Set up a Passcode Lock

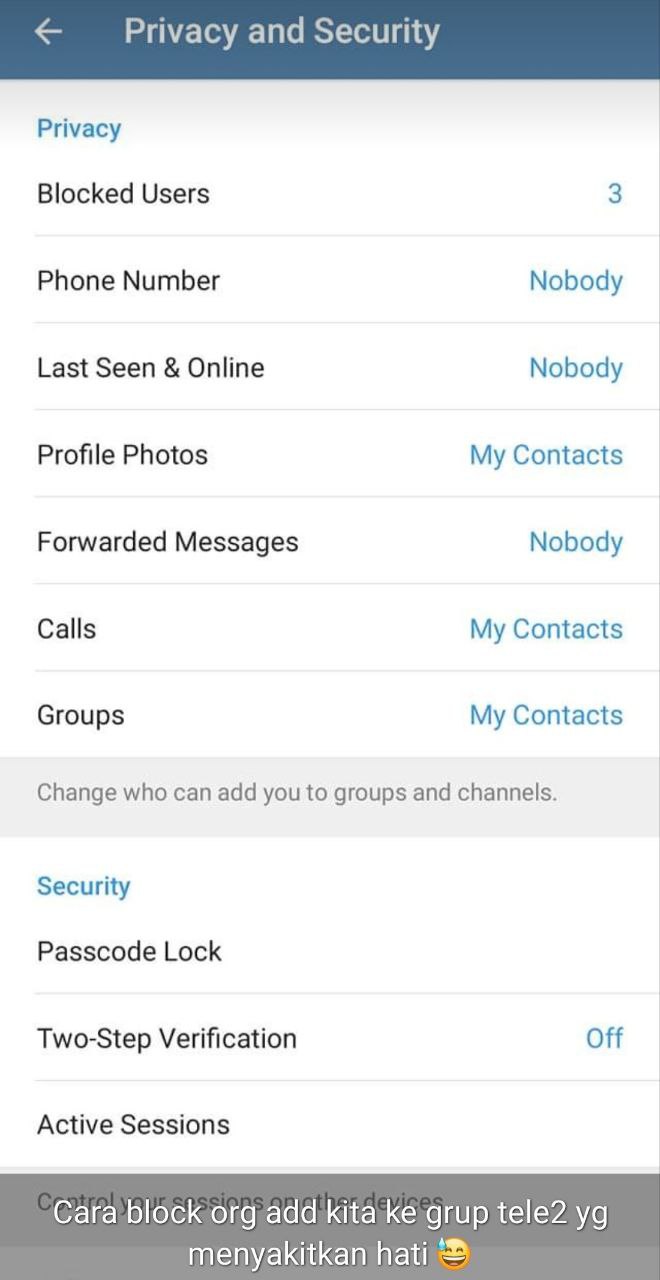click(328, 951)
